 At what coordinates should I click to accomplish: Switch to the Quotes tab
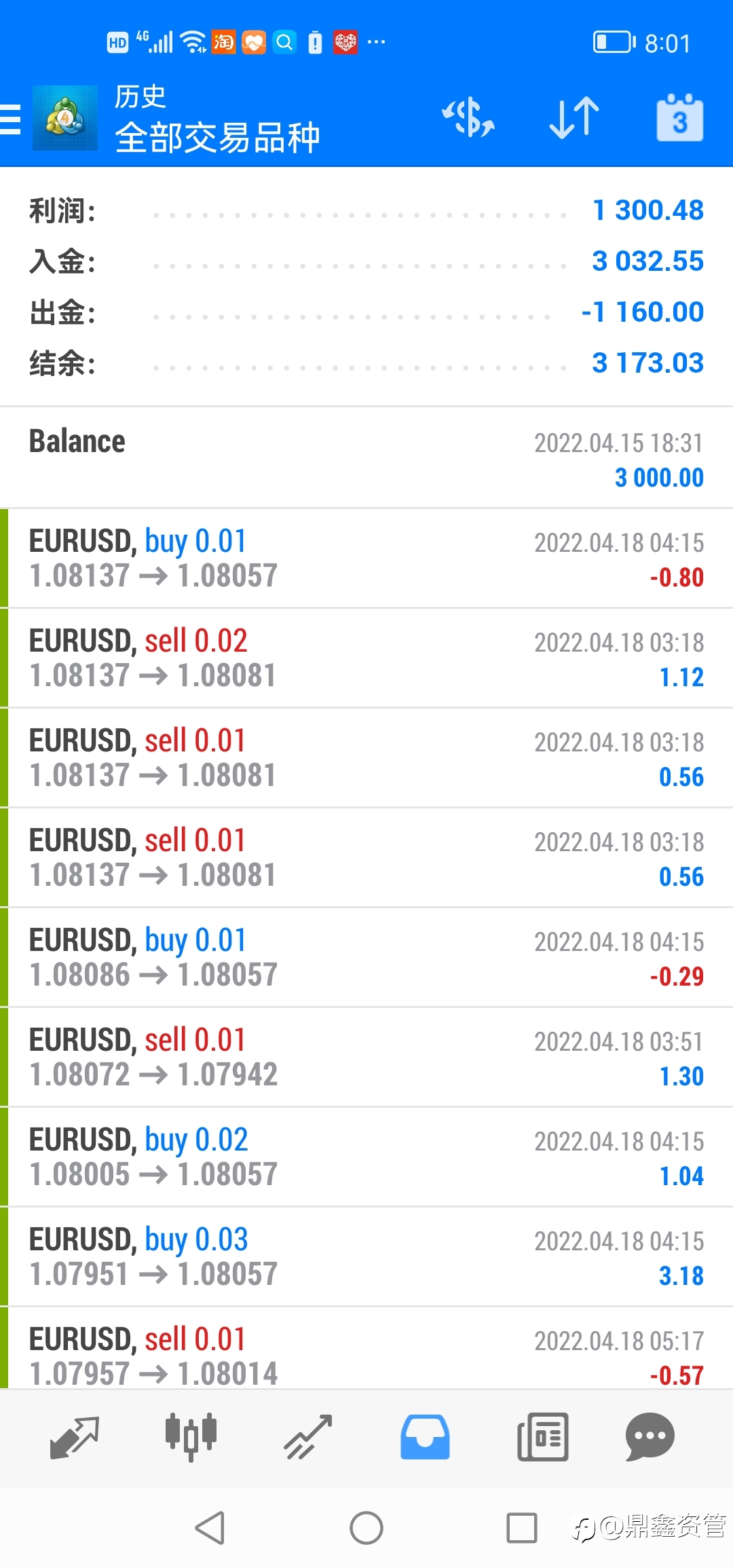pyautogui.click(x=75, y=1437)
